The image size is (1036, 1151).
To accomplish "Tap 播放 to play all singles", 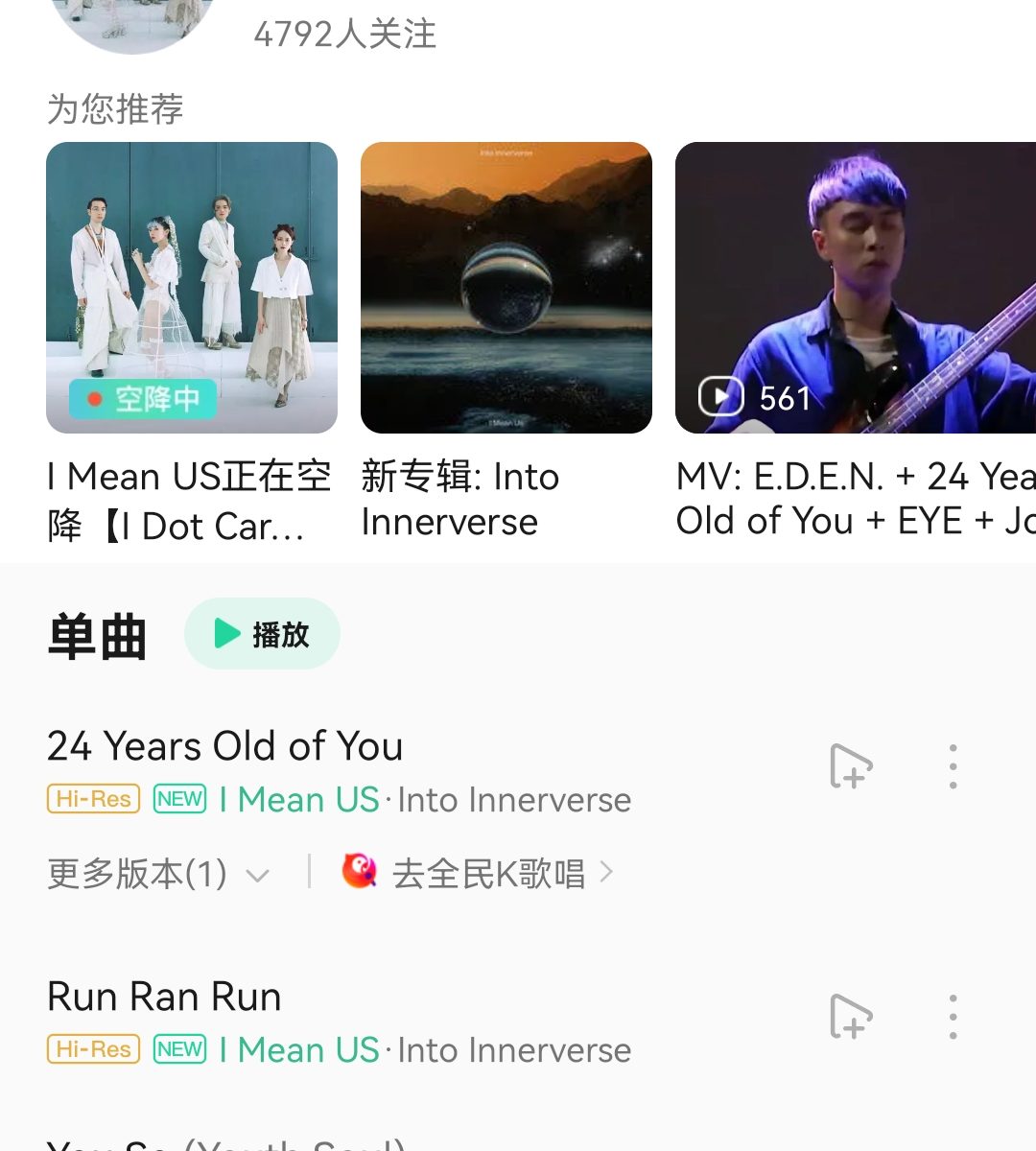I will tap(262, 634).
